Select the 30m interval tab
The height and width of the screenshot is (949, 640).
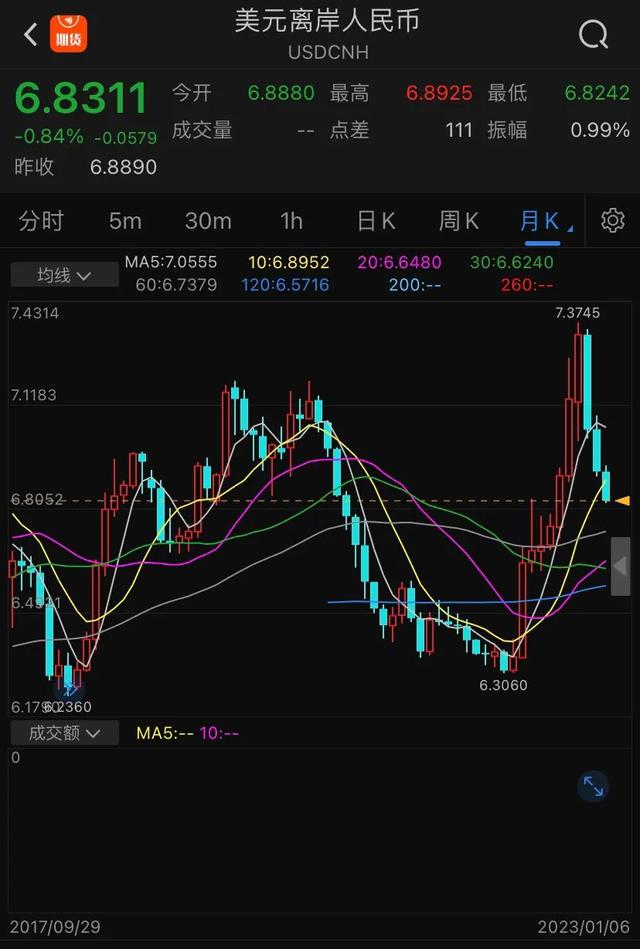tap(208, 221)
